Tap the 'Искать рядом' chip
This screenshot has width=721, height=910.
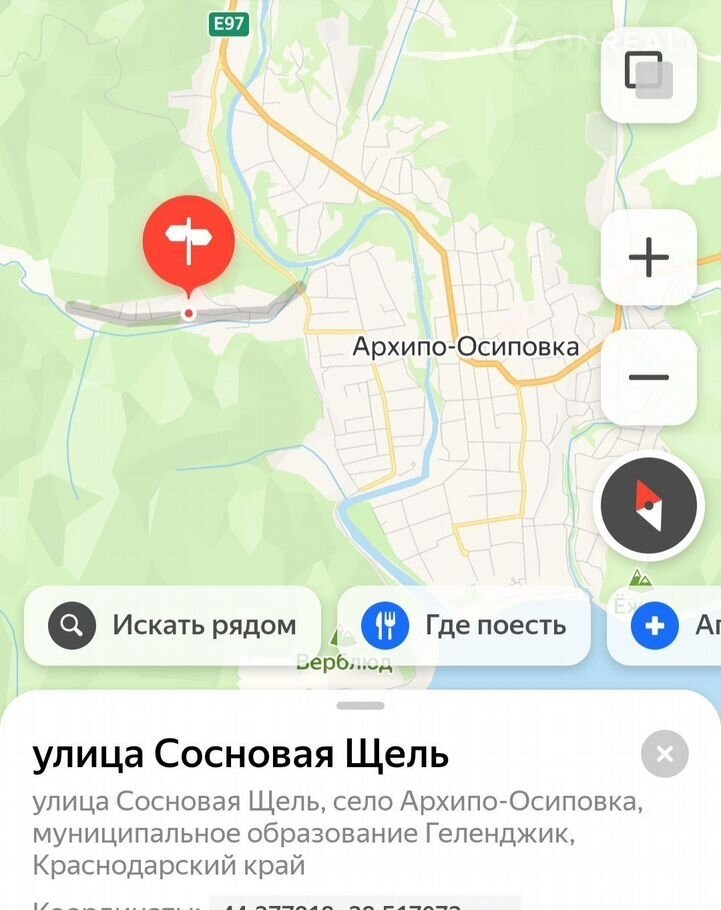pos(173,626)
